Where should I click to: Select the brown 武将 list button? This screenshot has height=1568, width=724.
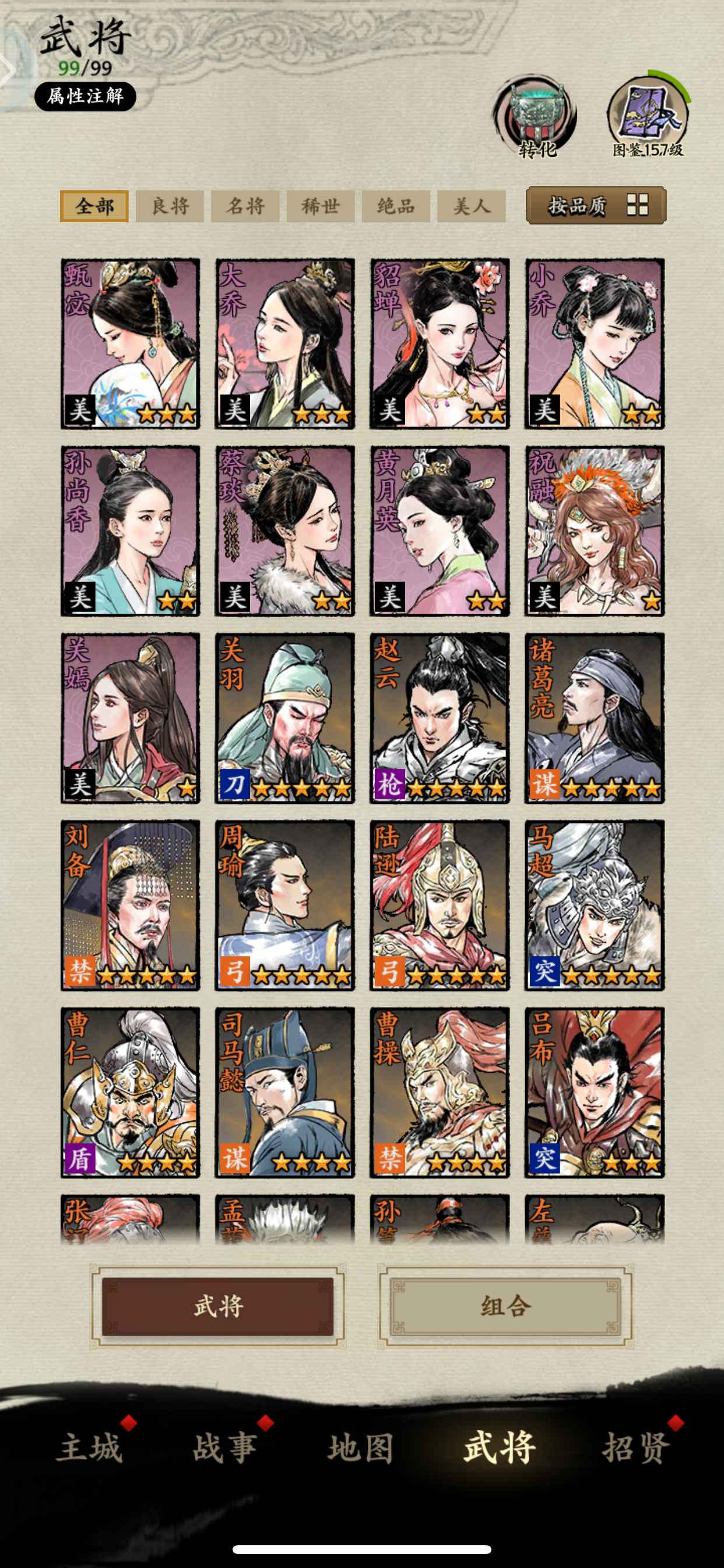click(218, 1305)
